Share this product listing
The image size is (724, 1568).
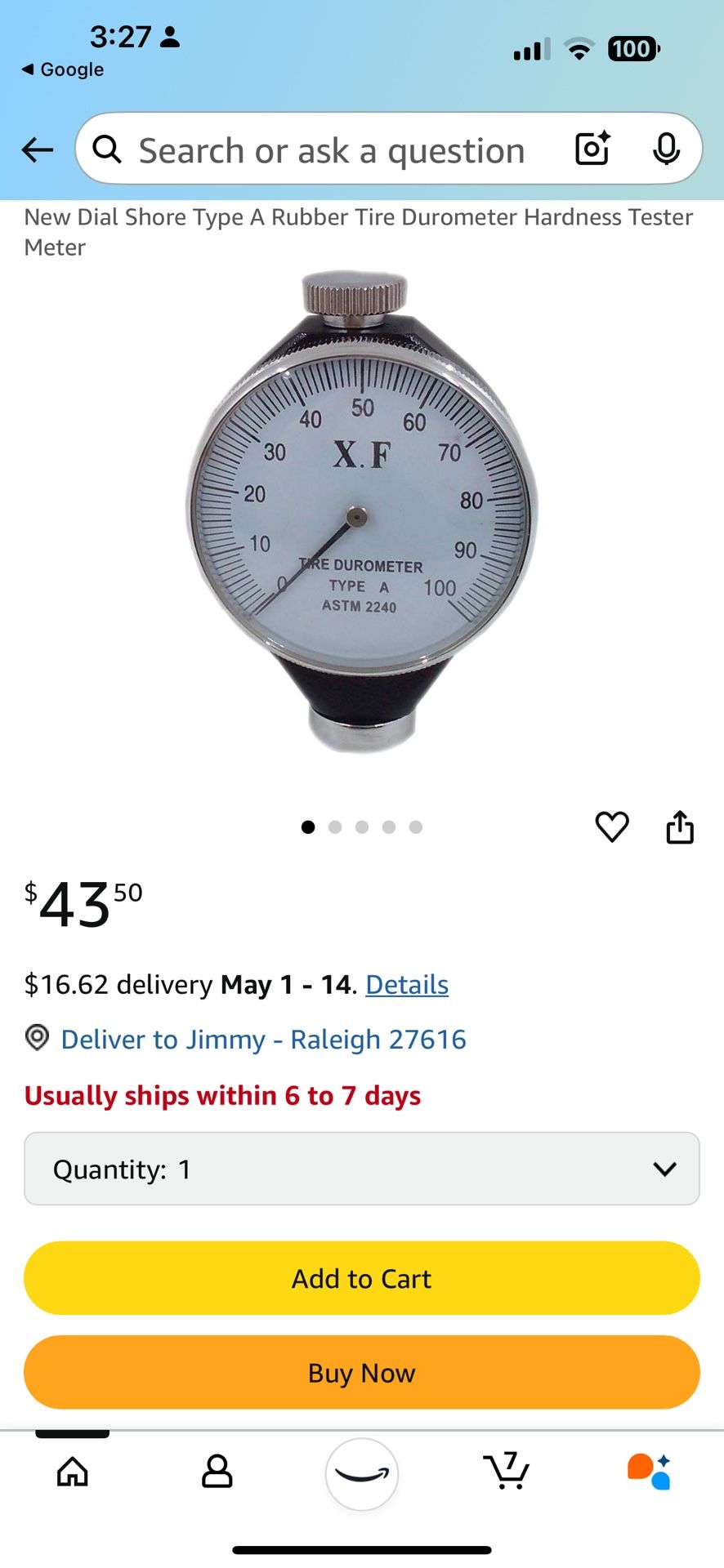pyautogui.click(x=679, y=826)
